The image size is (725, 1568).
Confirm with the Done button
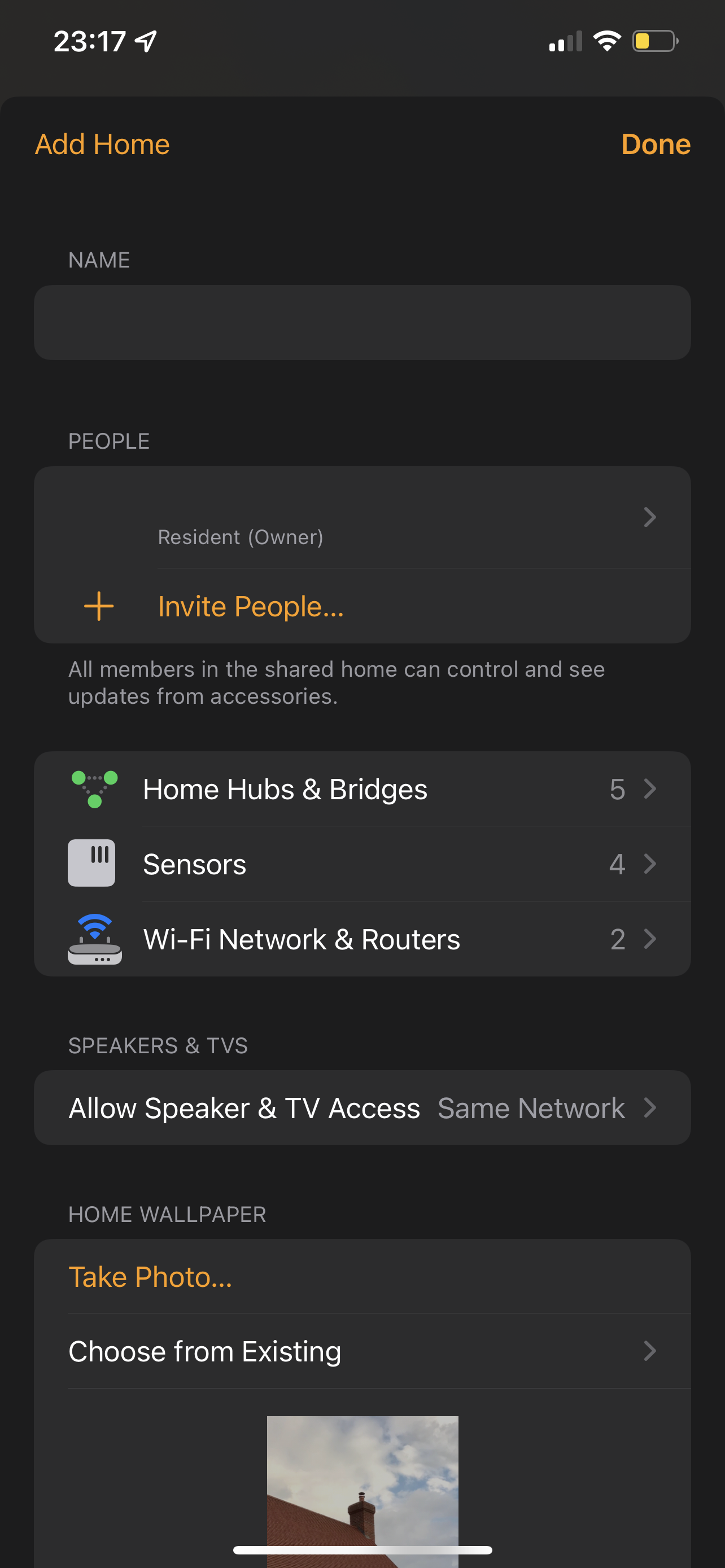pyautogui.click(x=655, y=145)
